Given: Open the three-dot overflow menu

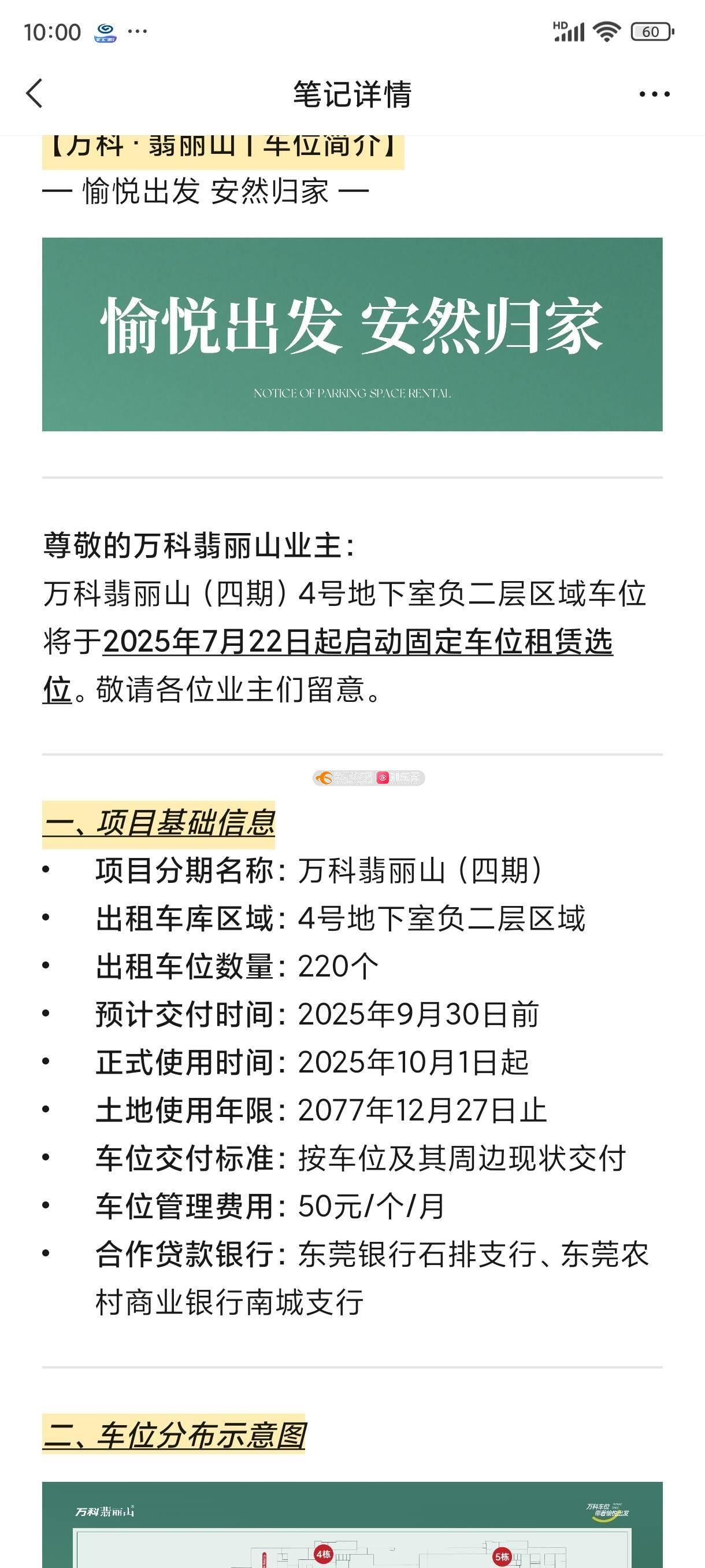Looking at the screenshot, I should pos(654,94).
